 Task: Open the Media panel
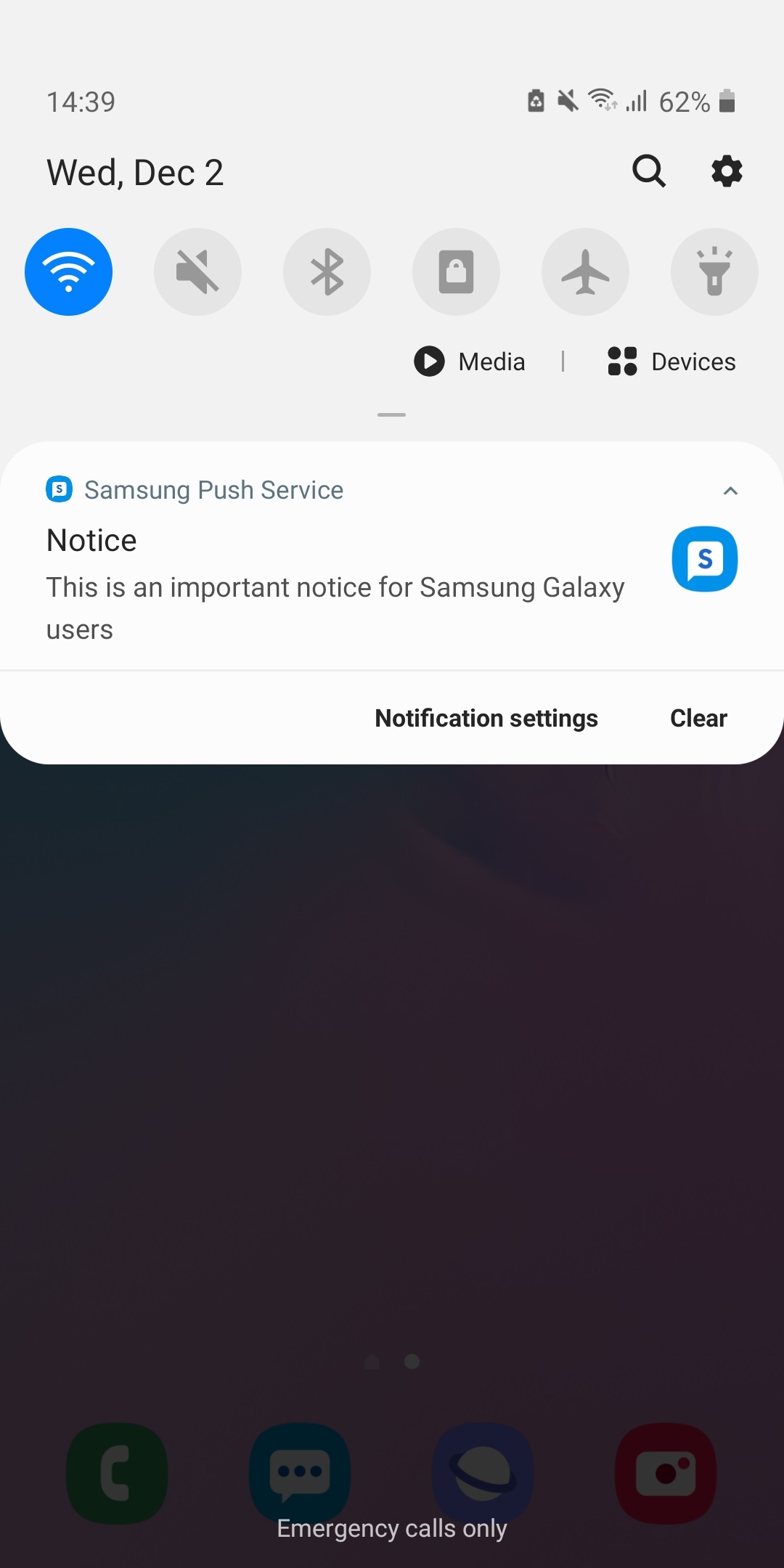470,362
